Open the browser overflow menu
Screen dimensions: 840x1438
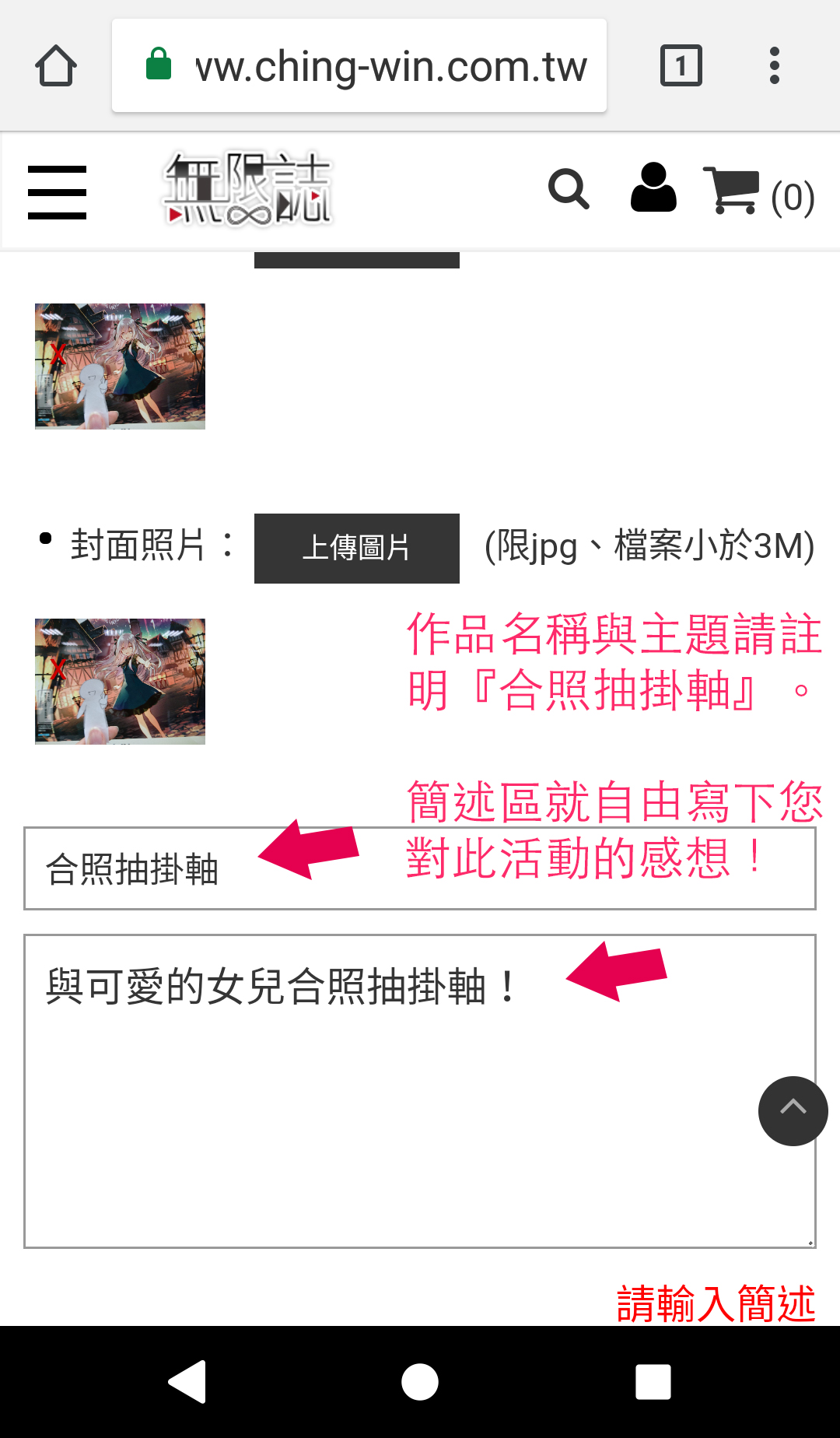[774, 66]
